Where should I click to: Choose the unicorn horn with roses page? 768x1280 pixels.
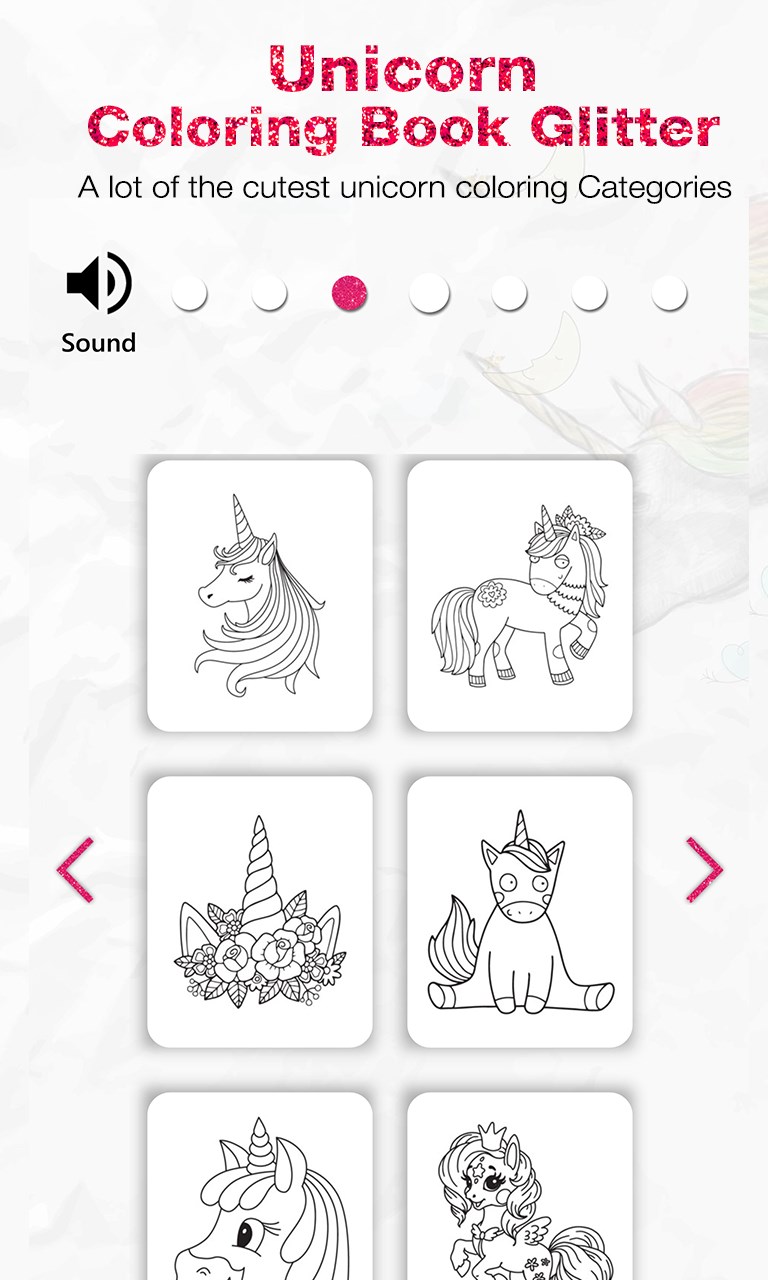258,912
